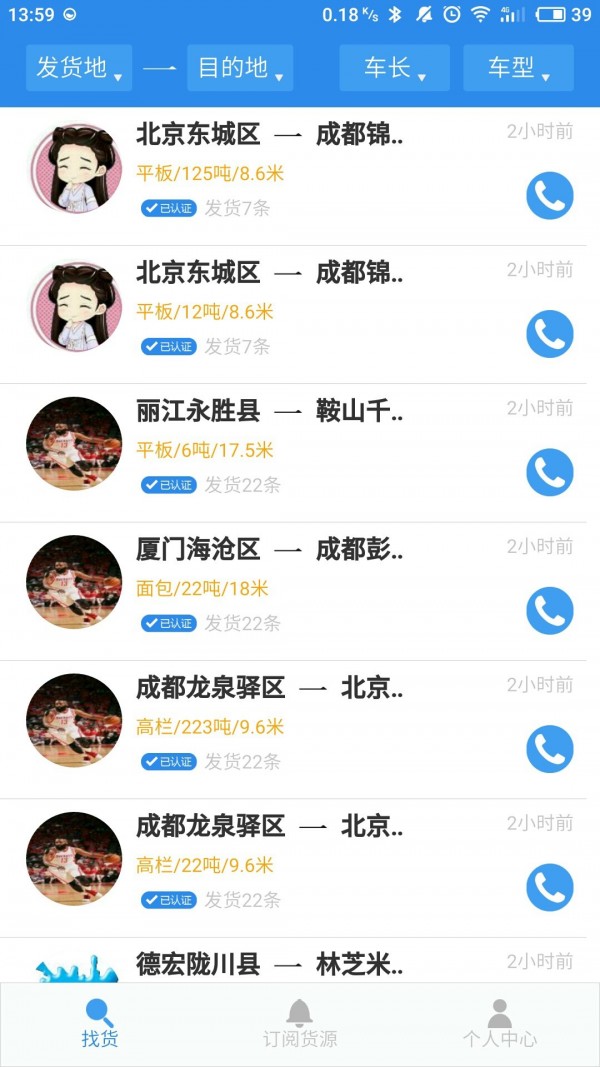This screenshot has width=600, height=1067.
Task: Call the shipper of the 平板/125吨/8.6米 cargo
Action: (x=549, y=196)
